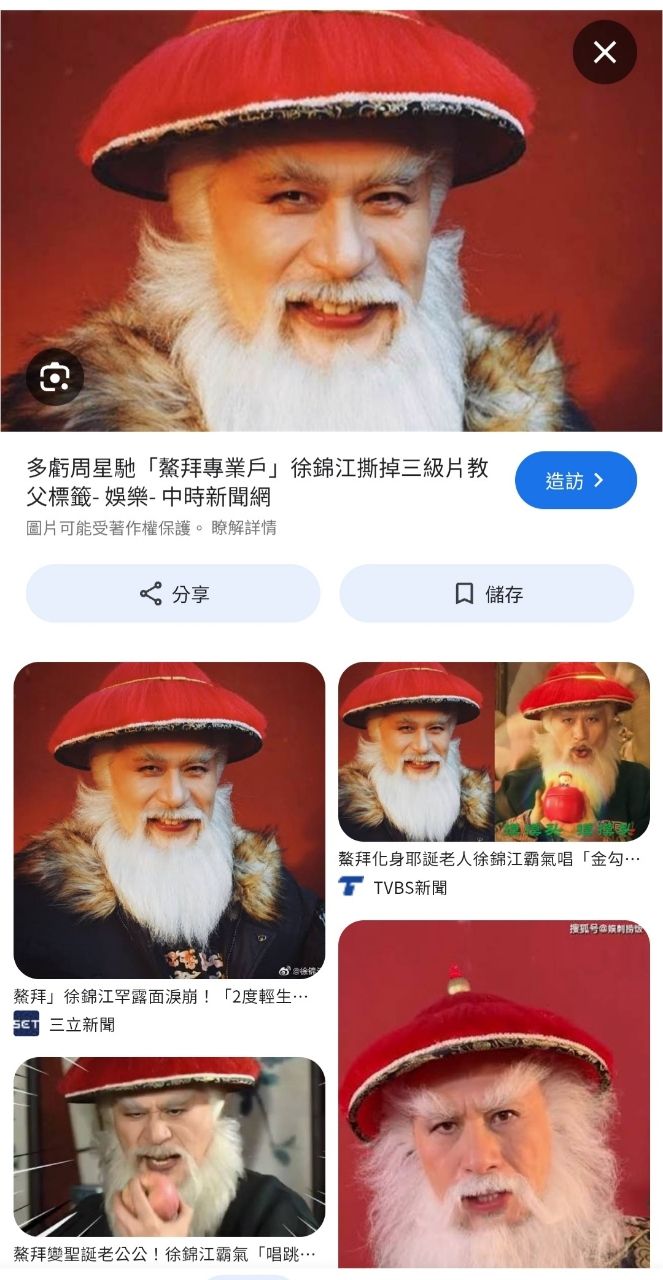This screenshot has height=1280, width=663.
Task: Open the TVBS新聞 related image
Action: pyautogui.click(x=494, y=752)
